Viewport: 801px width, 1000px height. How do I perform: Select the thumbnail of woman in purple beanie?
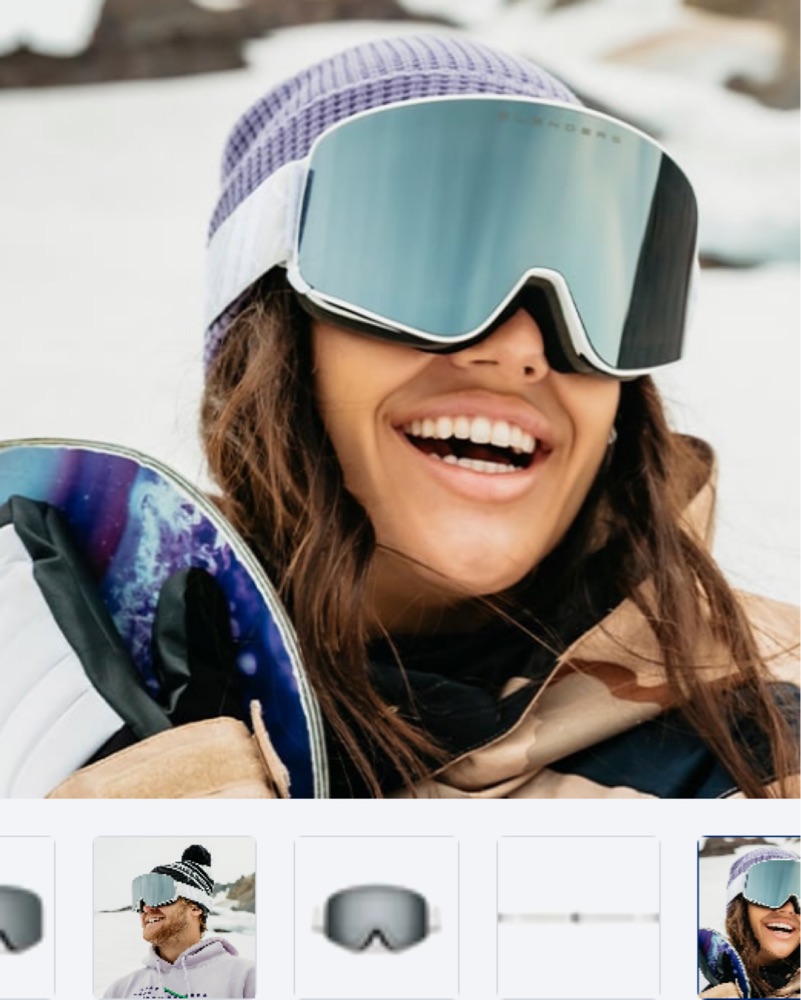(x=750, y=917)
